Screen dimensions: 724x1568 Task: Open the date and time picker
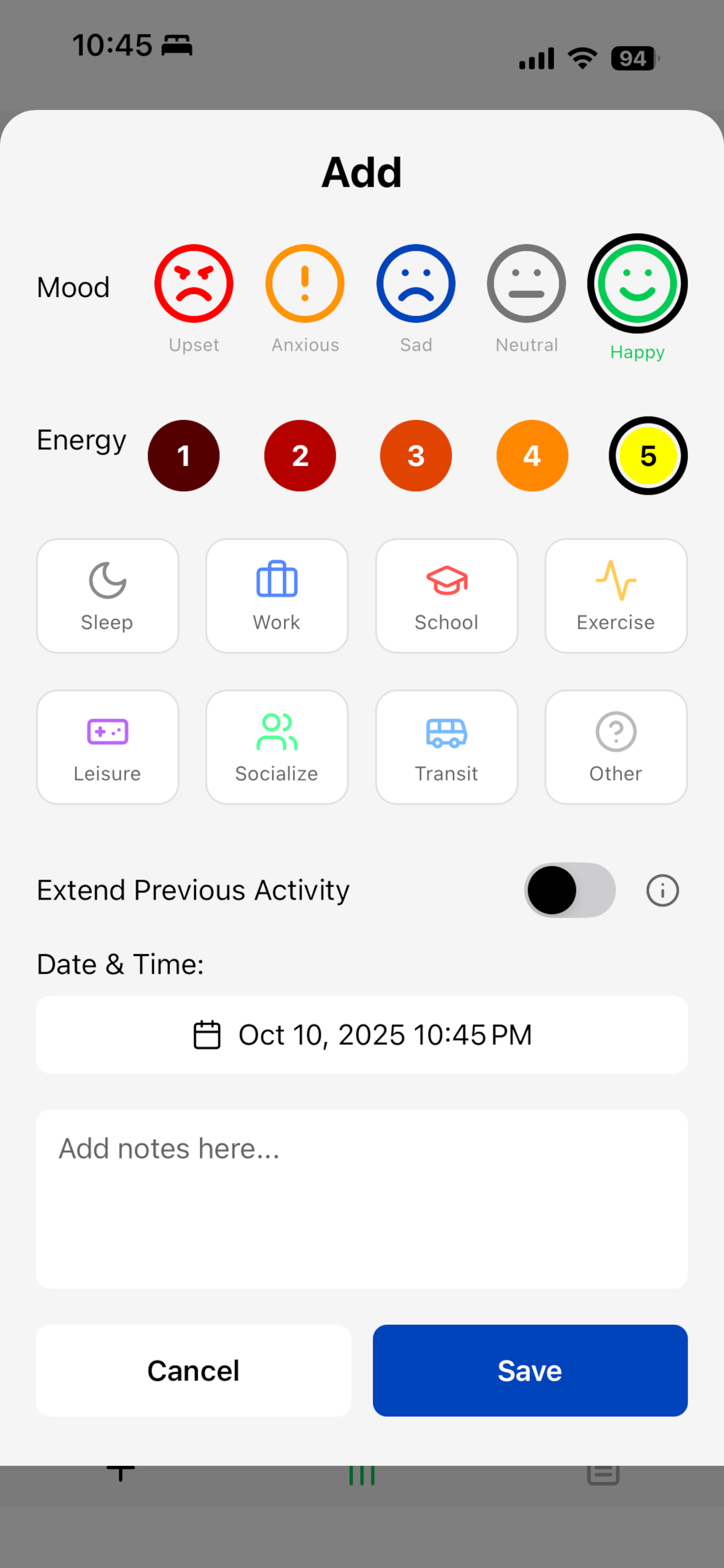[362, 1034]
